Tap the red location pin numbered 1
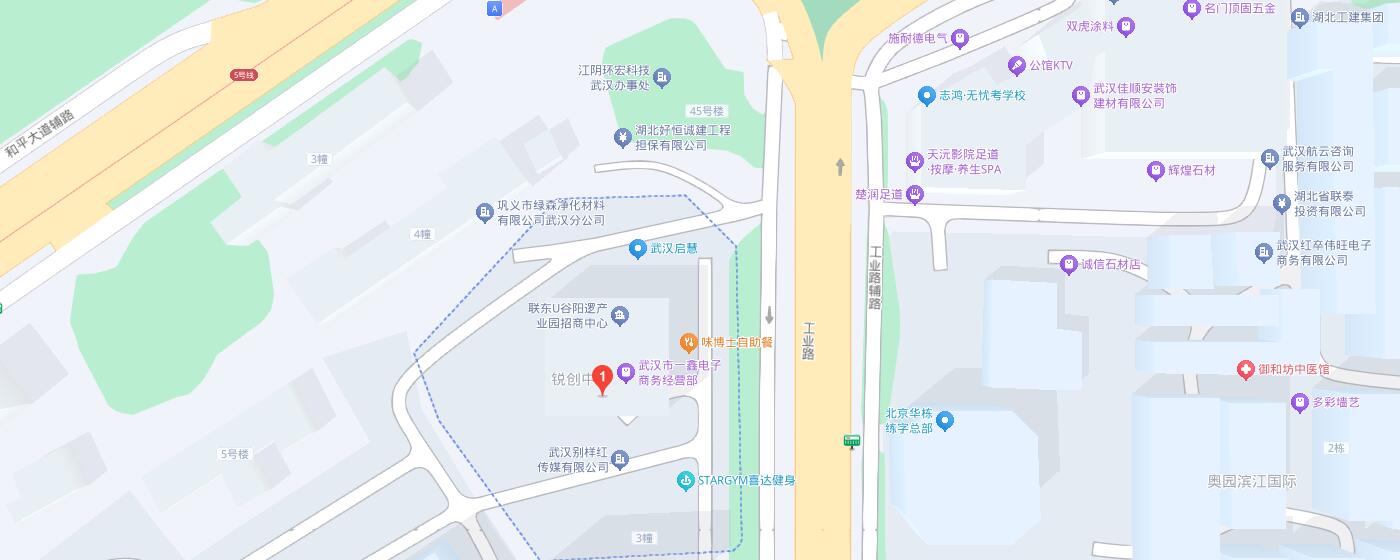 point(603,380)
